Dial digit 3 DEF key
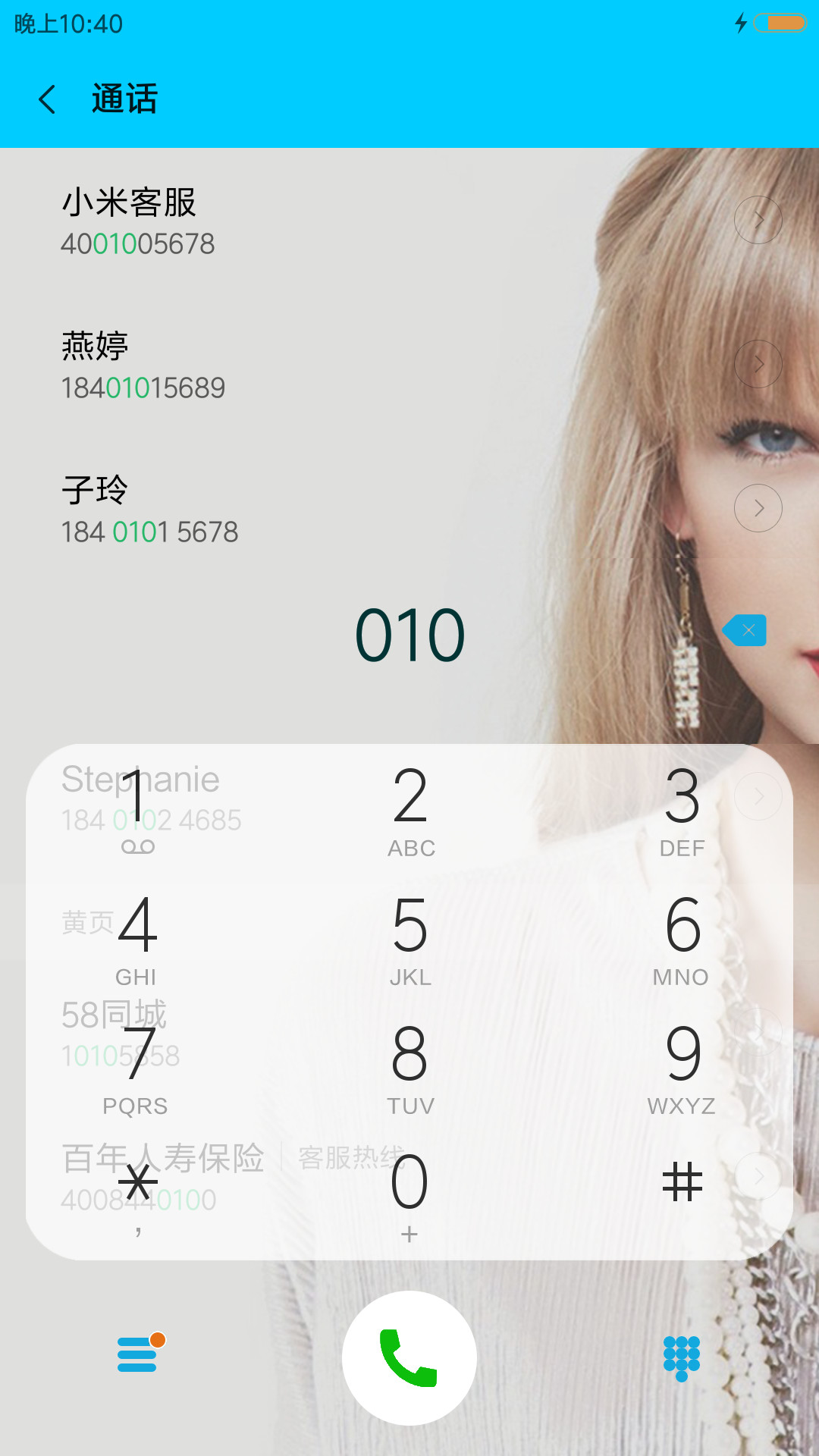This screenshot has height=1456, width=819. pos(682,808)
